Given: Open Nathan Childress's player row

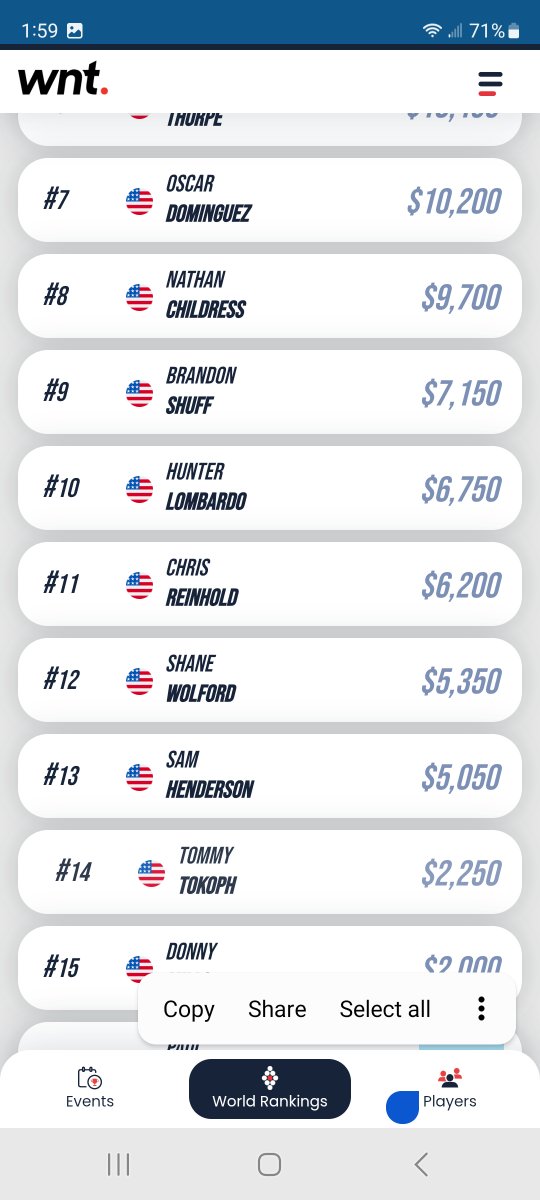Looking at the screenshot, I should pyautogui.click(x=270, y=296).
